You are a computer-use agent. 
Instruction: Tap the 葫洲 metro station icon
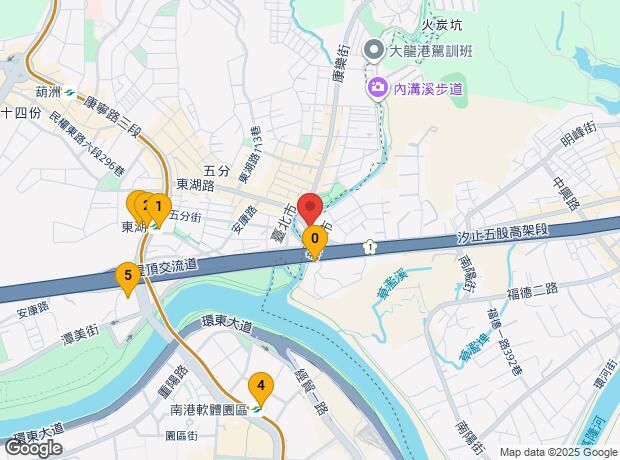click(x=70, y=92)
